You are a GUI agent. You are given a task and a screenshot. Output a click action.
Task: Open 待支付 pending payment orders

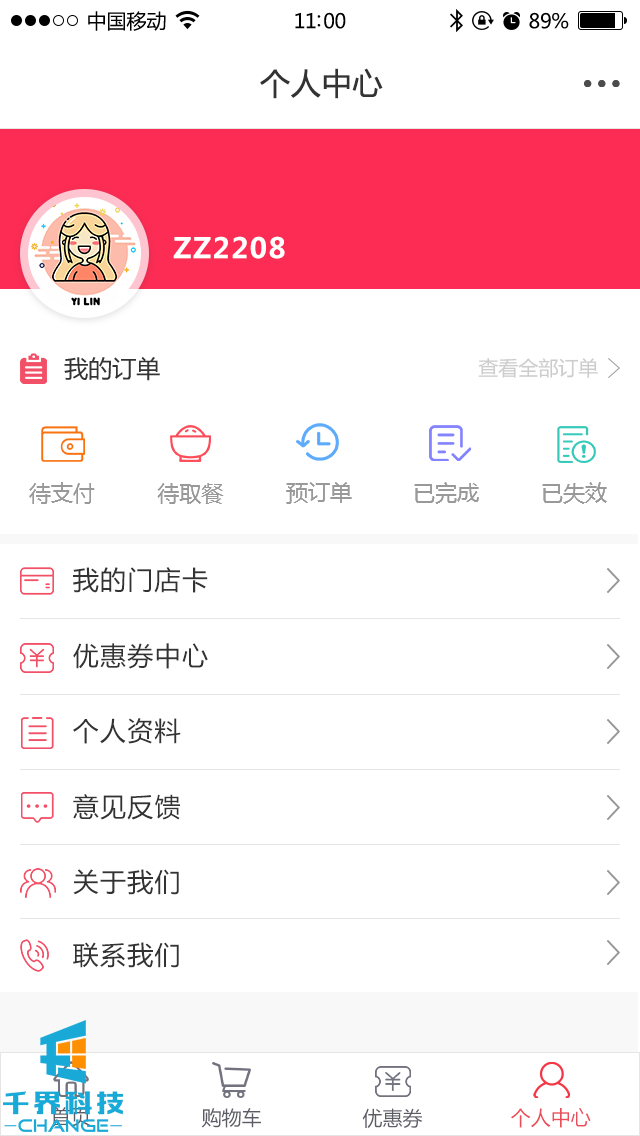tap(62, 464)
